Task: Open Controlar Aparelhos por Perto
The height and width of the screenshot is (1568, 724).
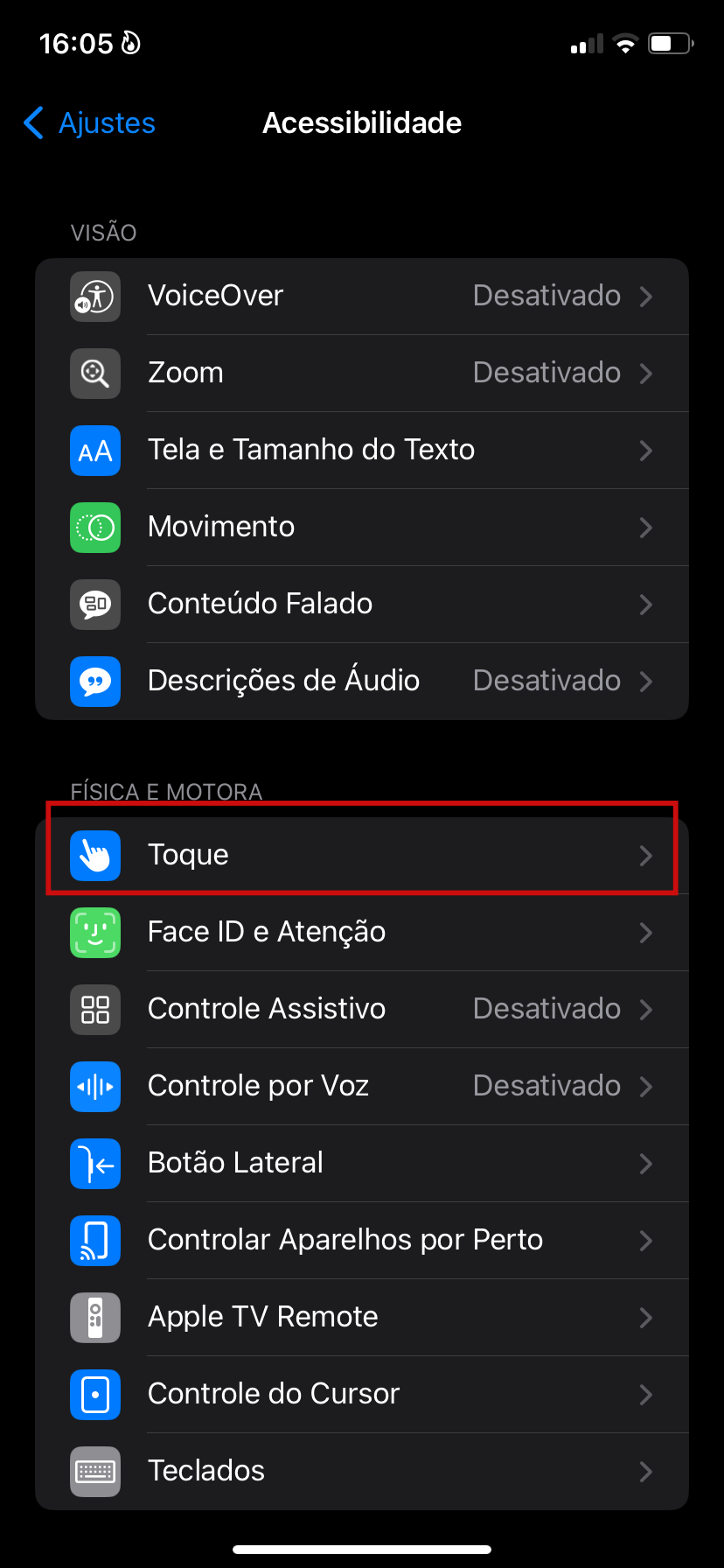Action: (x=362, y=1240)
